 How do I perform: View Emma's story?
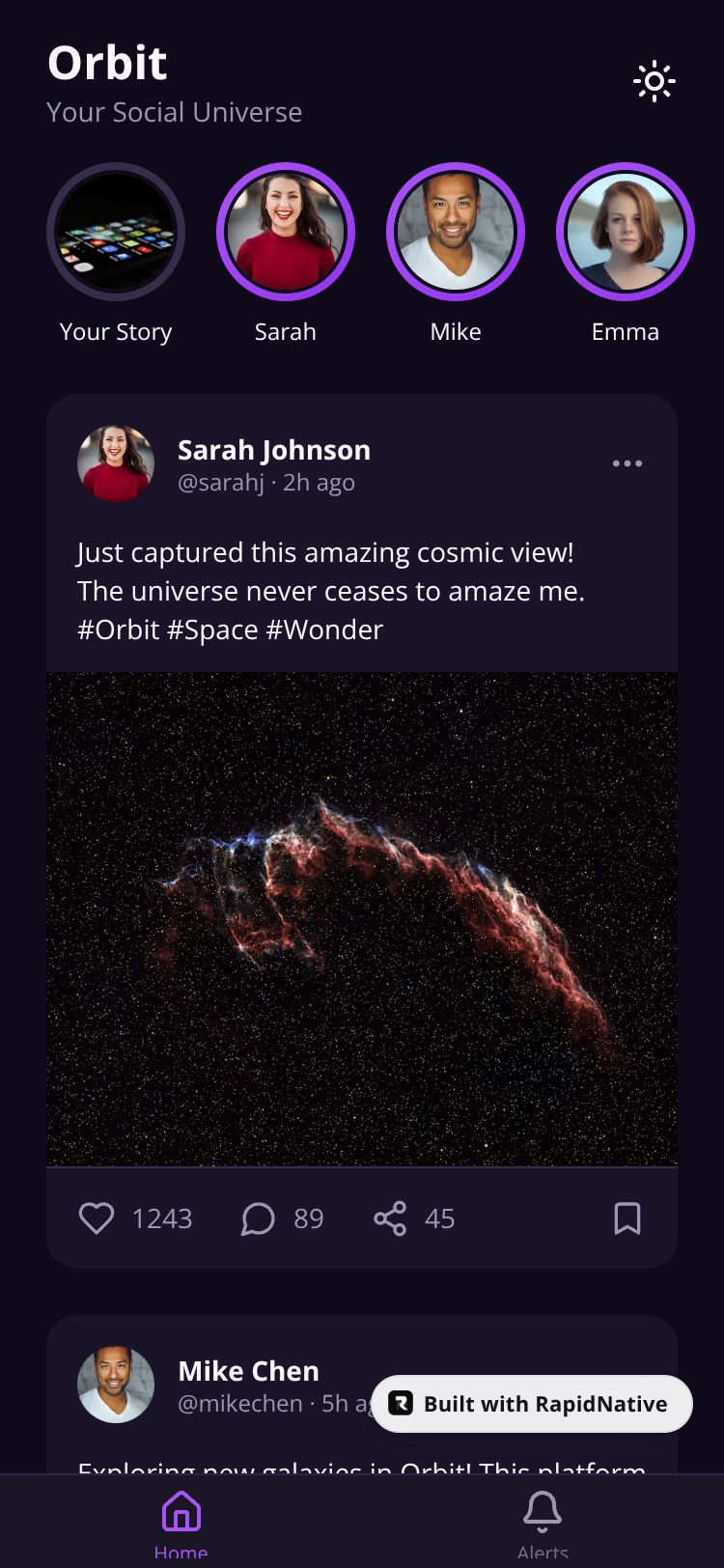click(626, 232)
